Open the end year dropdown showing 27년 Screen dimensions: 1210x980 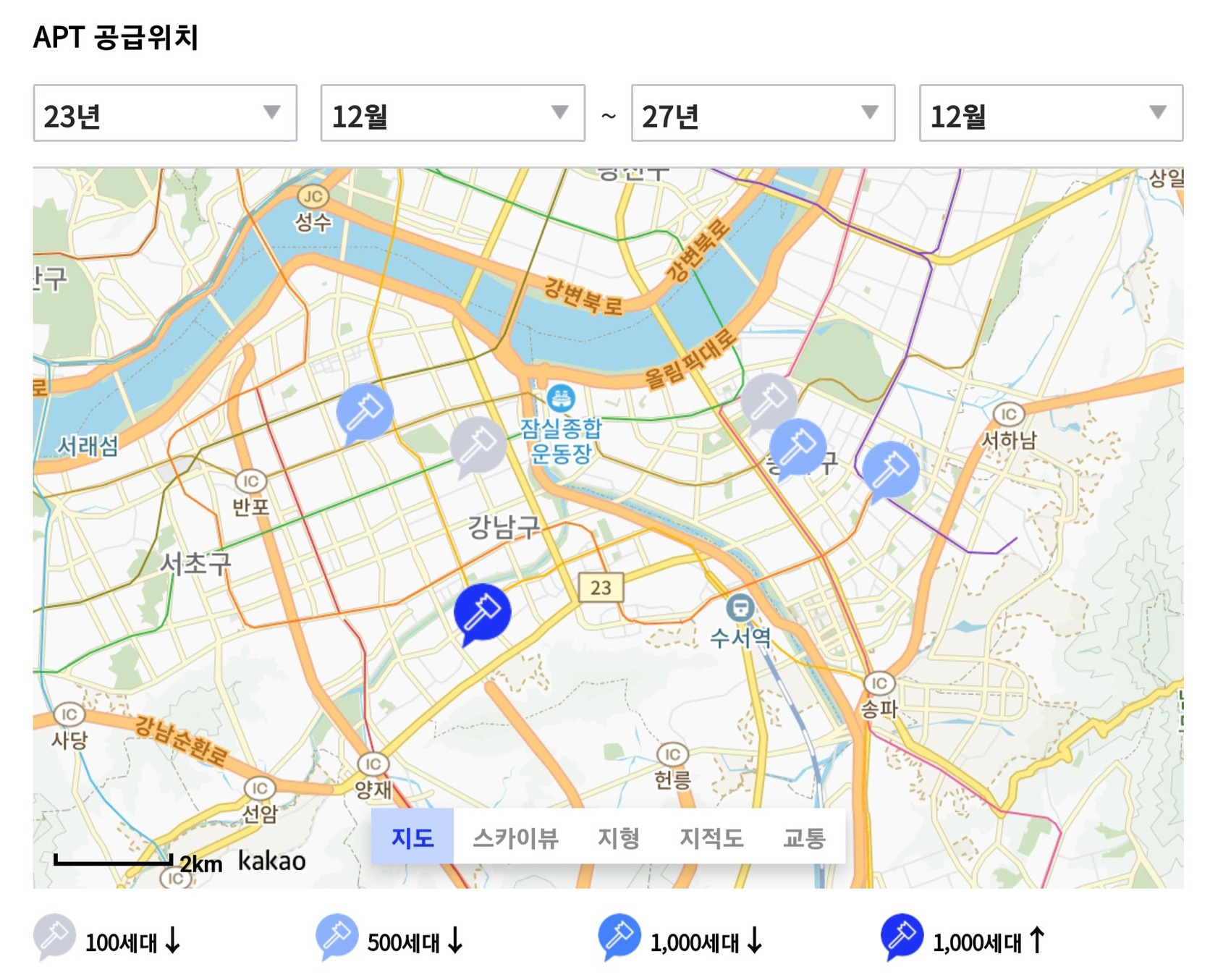tap(763, 113)
